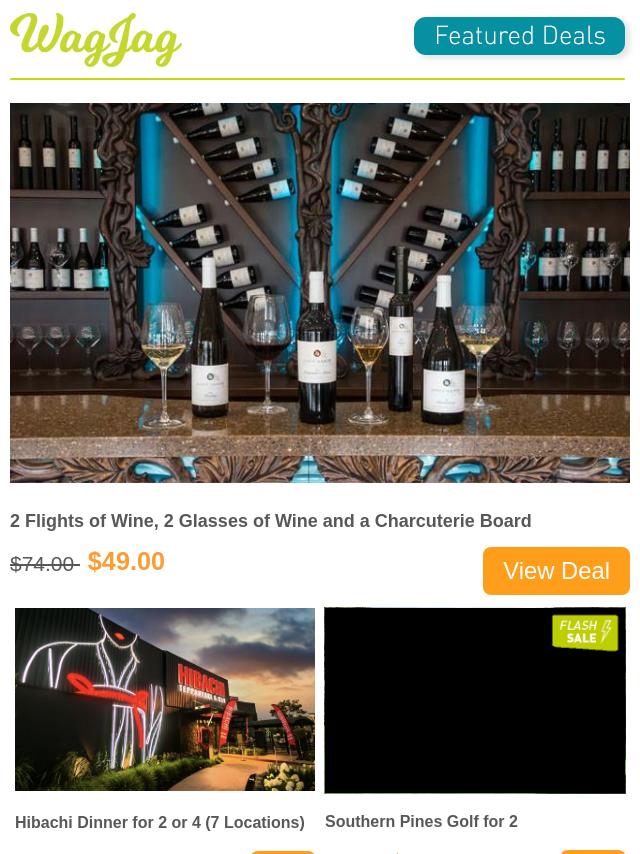
Task: Open the wine flights deal image
Action: tap(320, 292)
